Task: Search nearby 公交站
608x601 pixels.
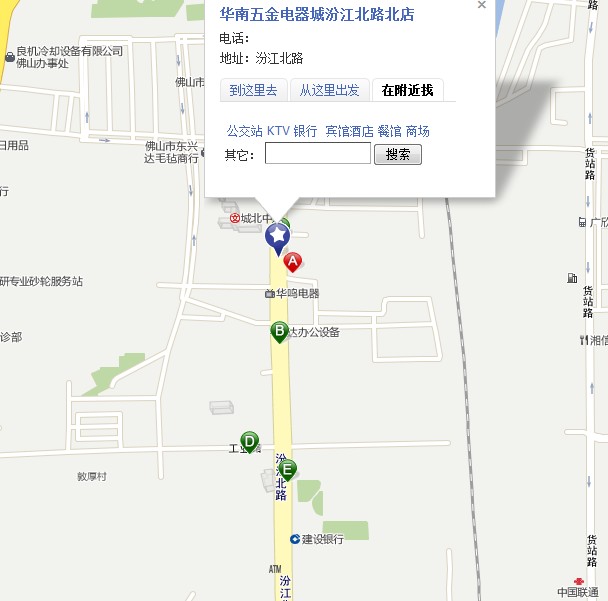Action: click(x=244, y=131)
